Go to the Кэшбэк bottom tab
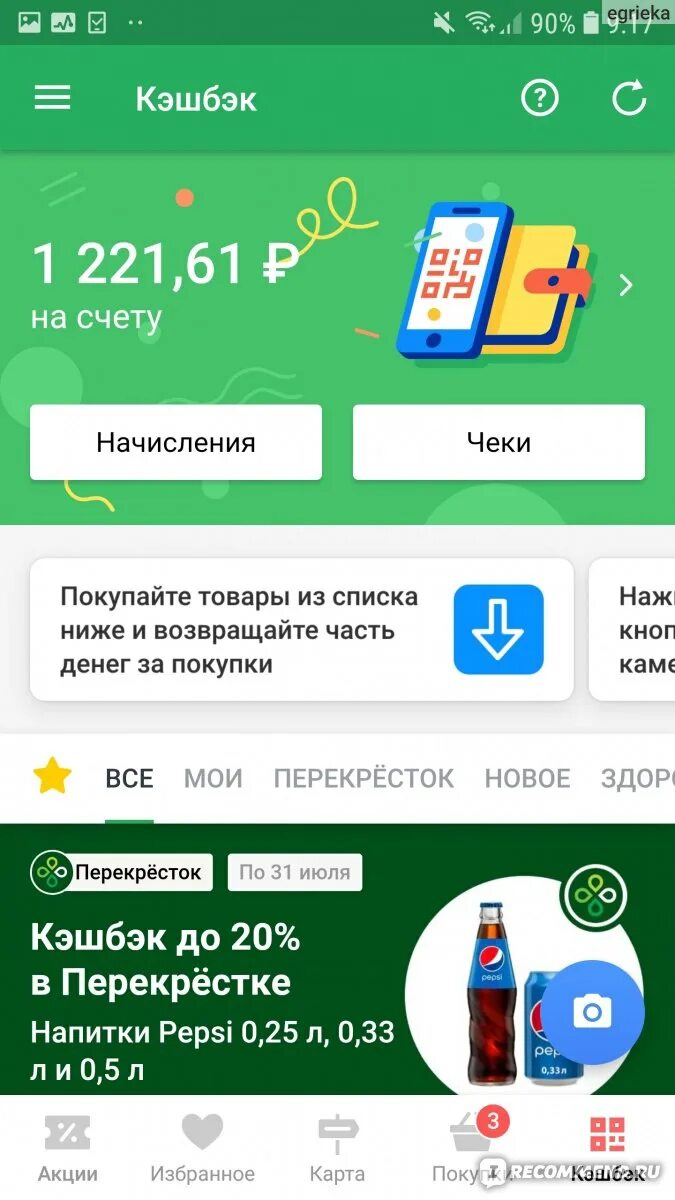The width and height of the screenshot is (675, 1200). 606,1148
